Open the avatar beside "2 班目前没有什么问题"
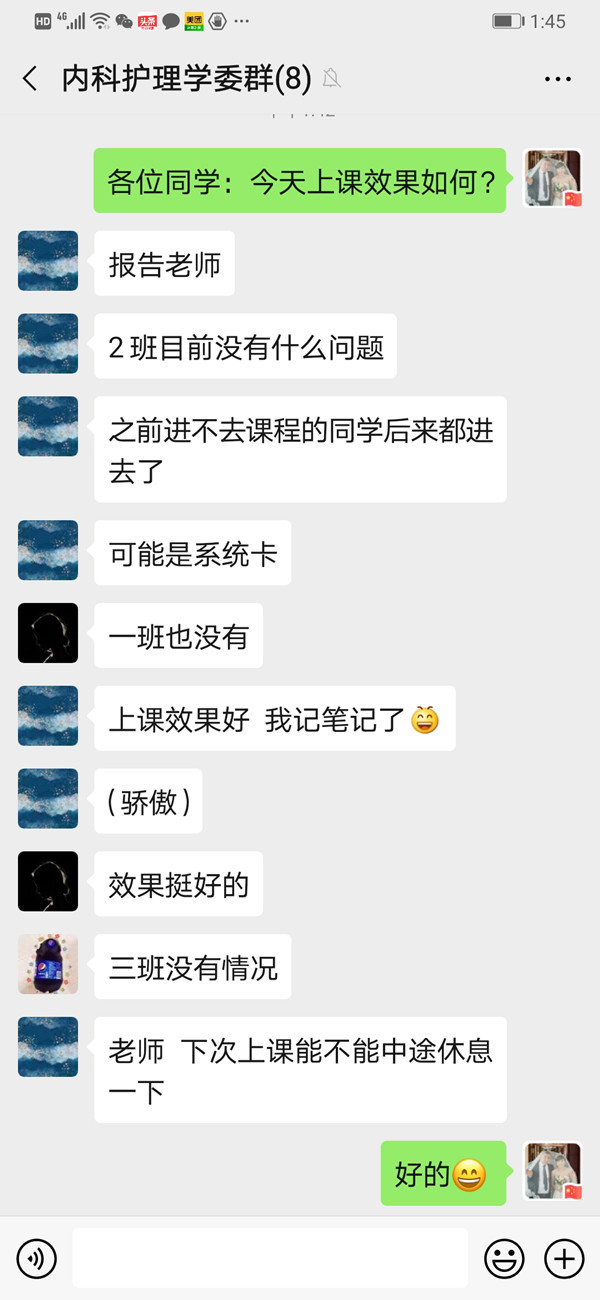Viewport: 600px width, 1300px height. [x=48, y=344]
